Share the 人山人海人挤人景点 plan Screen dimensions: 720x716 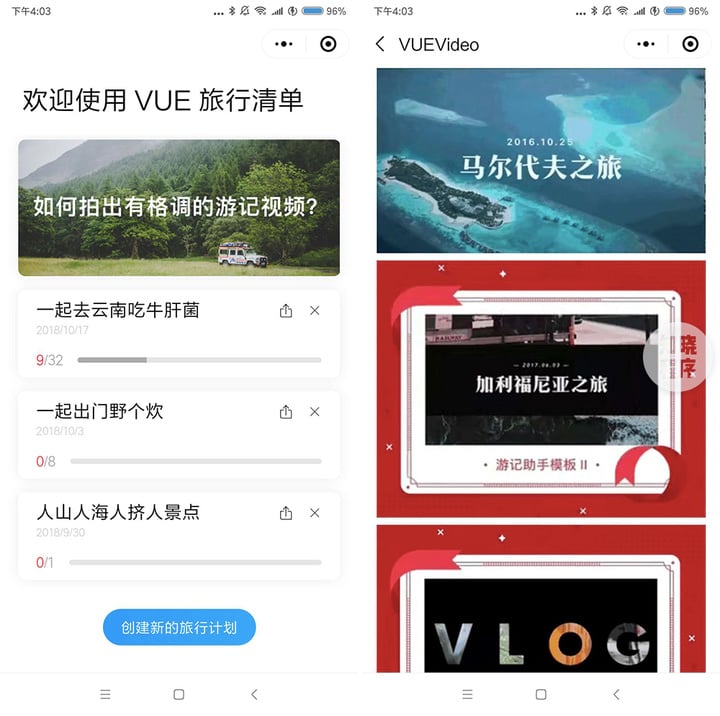coord(286,513)
